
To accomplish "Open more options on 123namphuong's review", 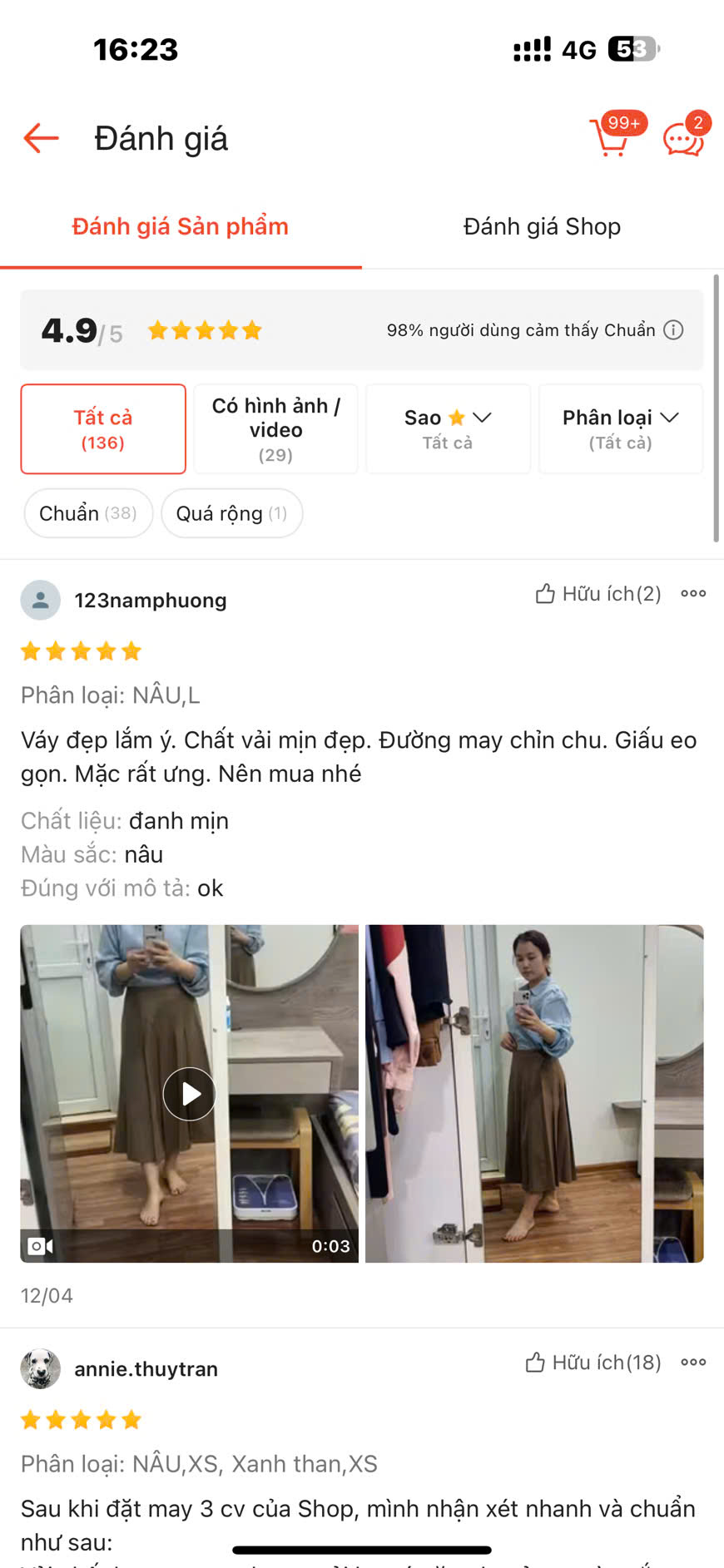I will click(693, 593).
